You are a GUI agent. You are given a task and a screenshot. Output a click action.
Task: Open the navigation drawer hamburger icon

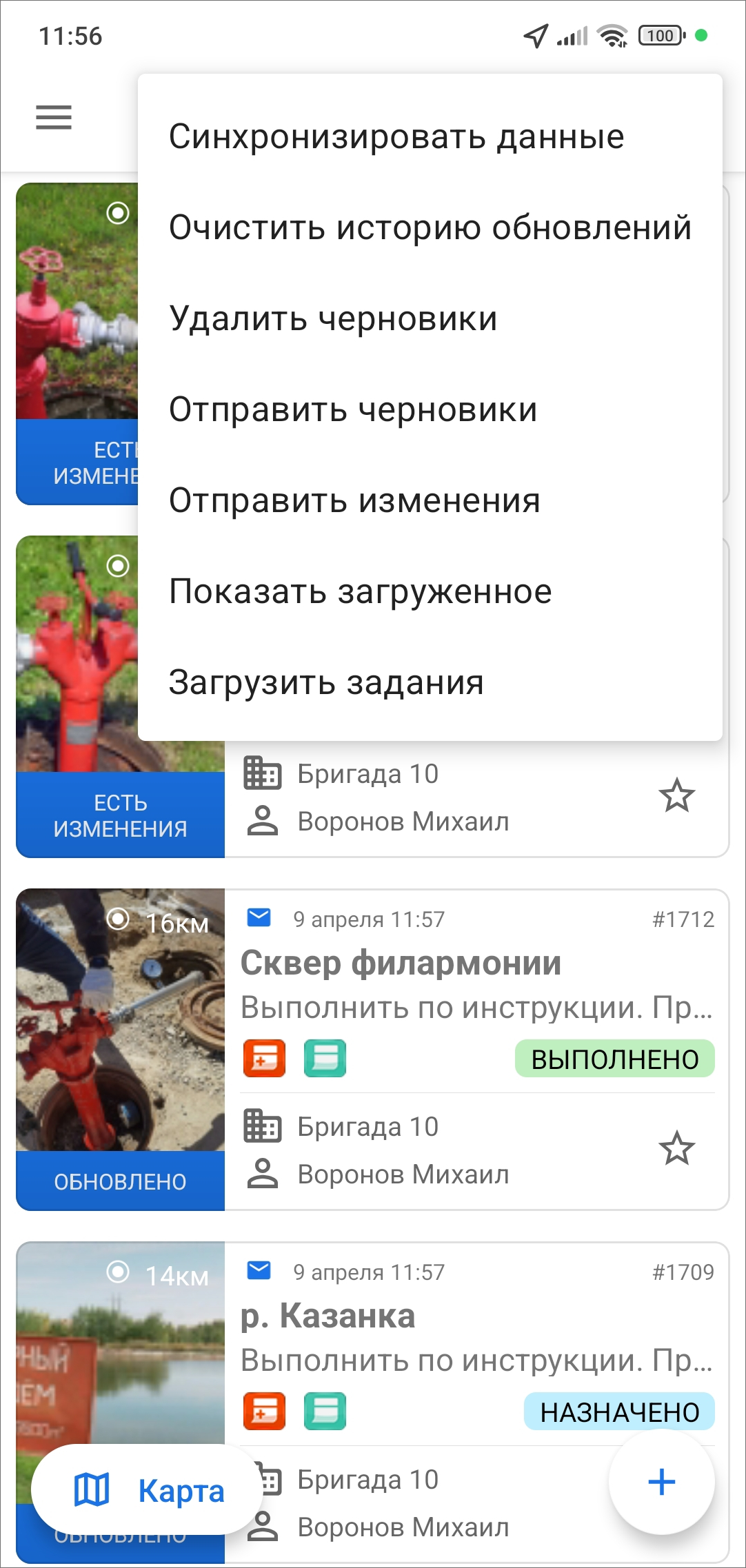tap(52, 117)
